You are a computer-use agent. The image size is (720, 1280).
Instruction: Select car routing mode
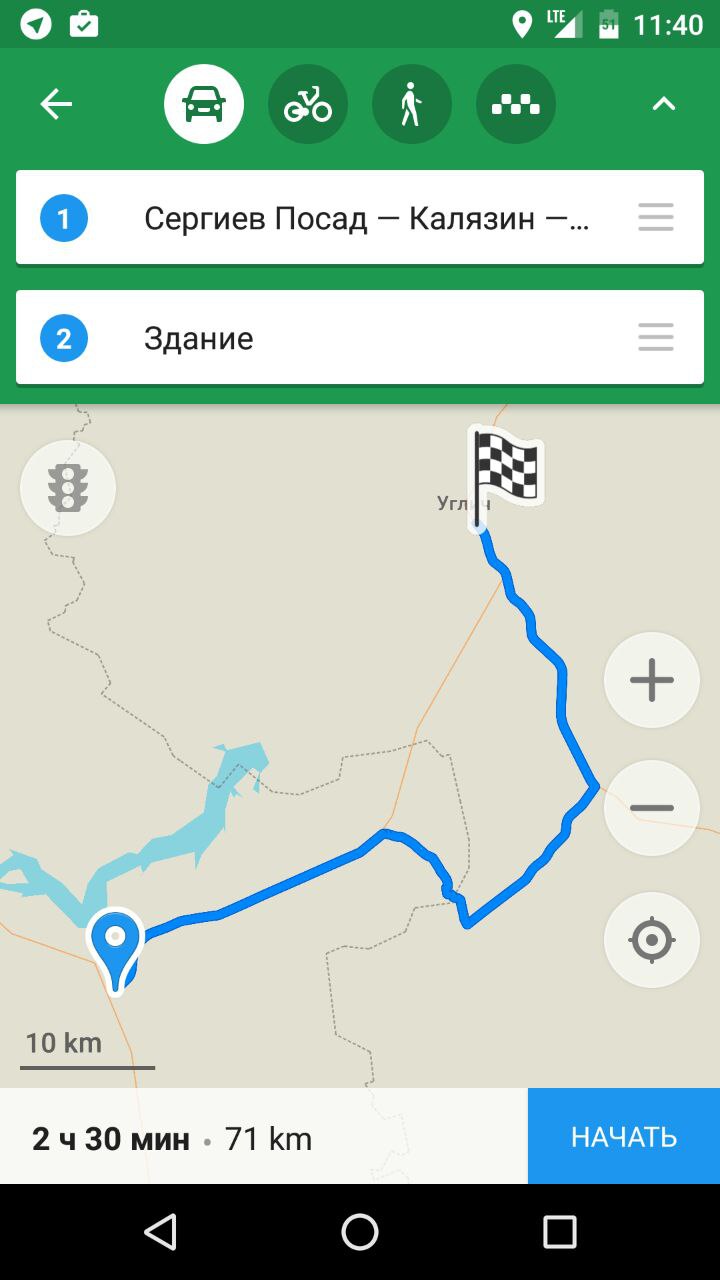(x=204, y=104)
